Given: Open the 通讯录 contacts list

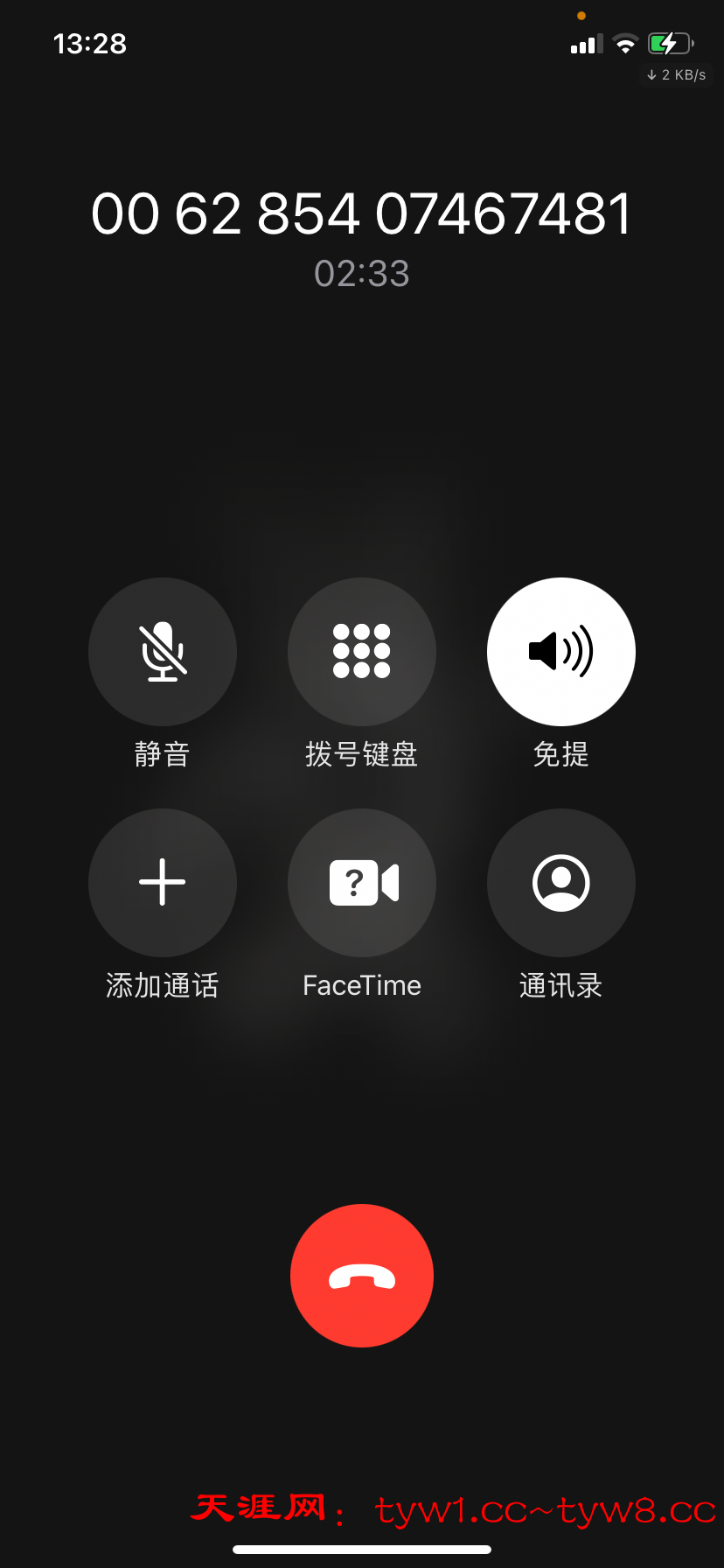Looking at the screenshot, I should (x=561, y=882).
